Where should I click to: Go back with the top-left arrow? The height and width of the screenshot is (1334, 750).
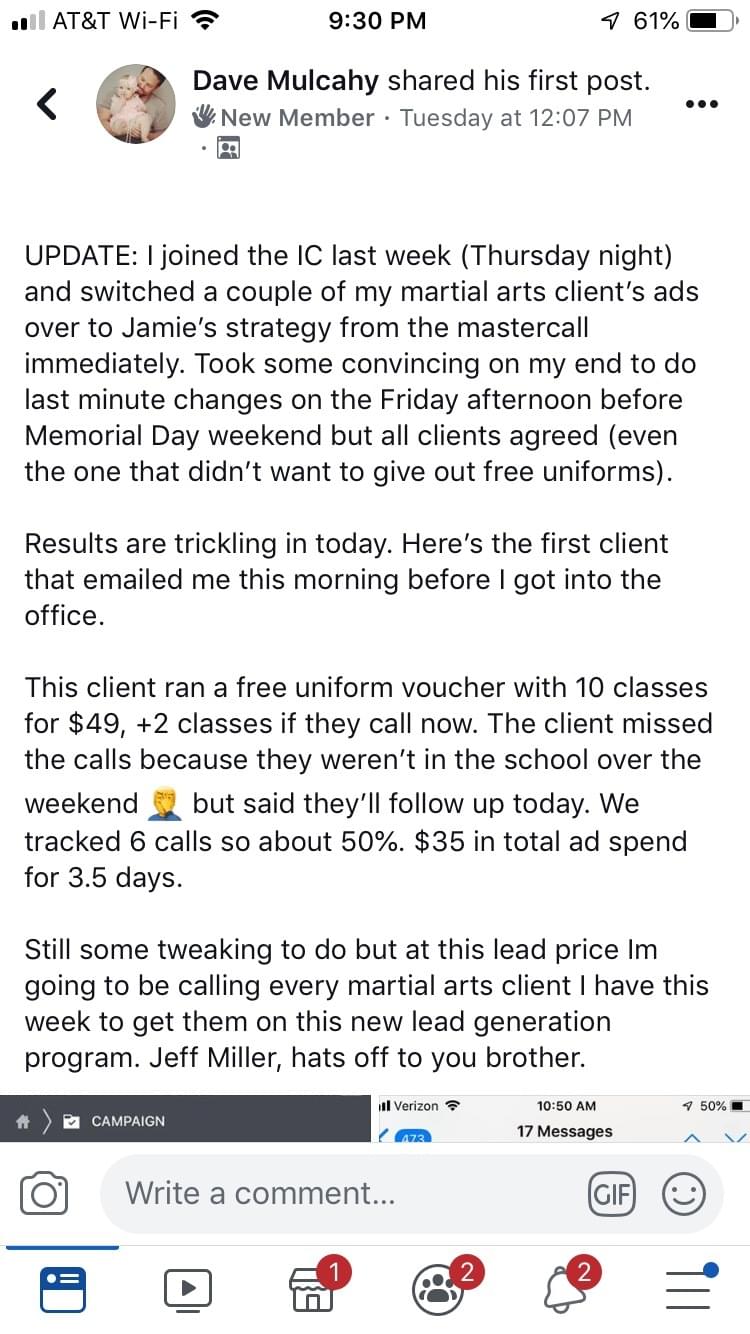coord(47,104)
